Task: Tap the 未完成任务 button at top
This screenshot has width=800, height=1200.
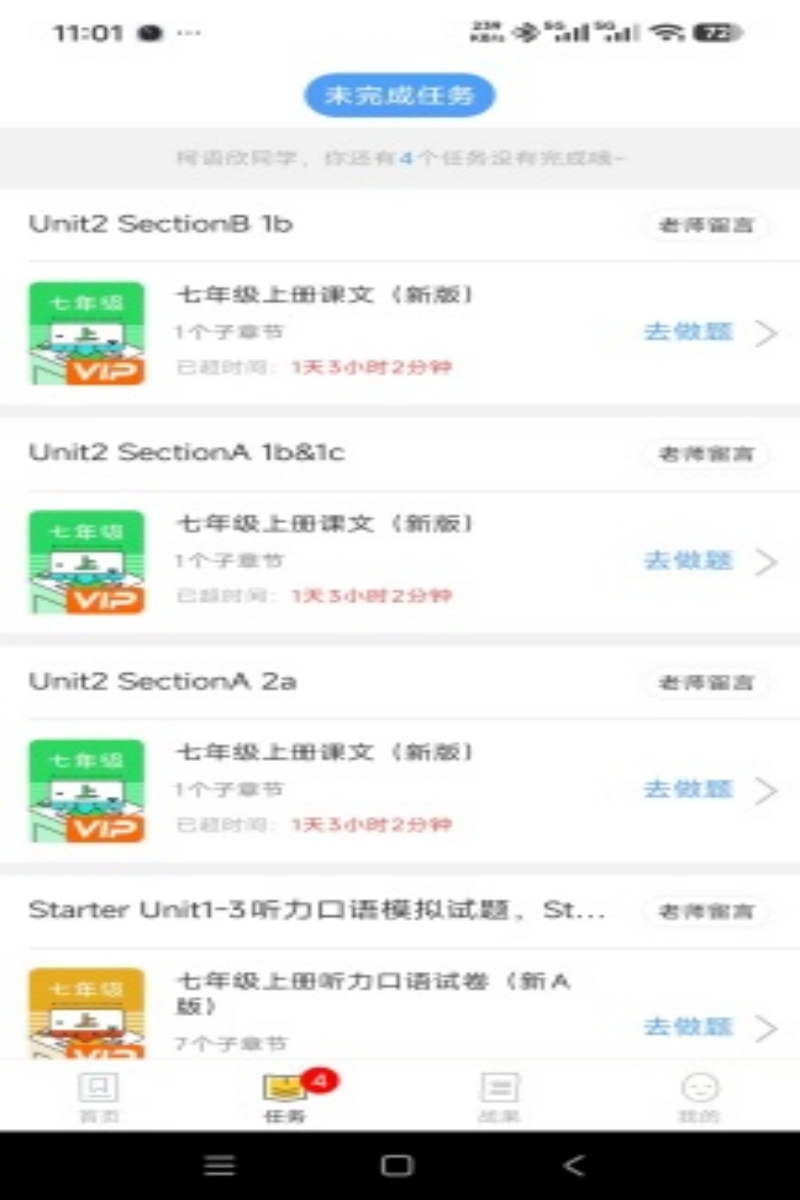Action: pos(399,96)
